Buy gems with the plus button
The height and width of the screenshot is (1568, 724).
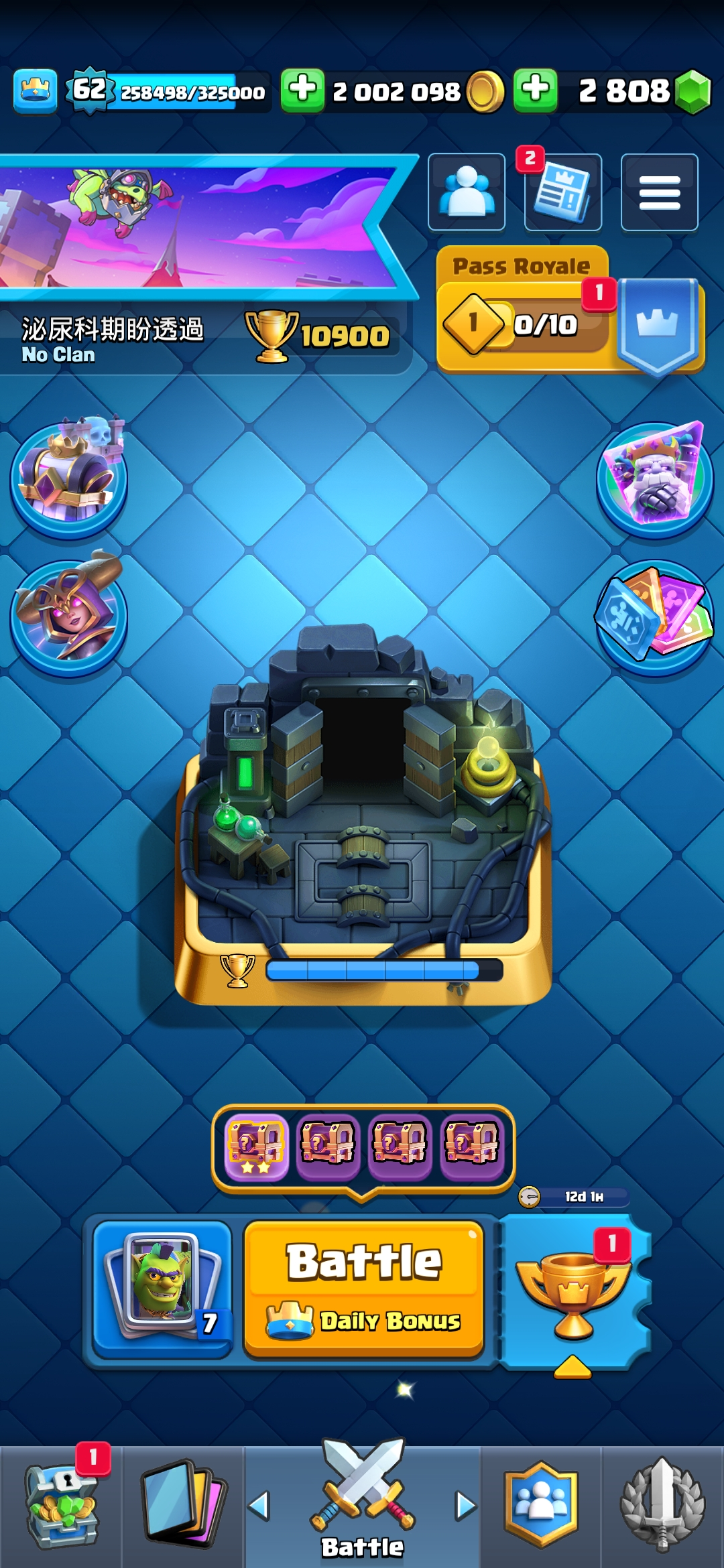click(x=535, y=90)
